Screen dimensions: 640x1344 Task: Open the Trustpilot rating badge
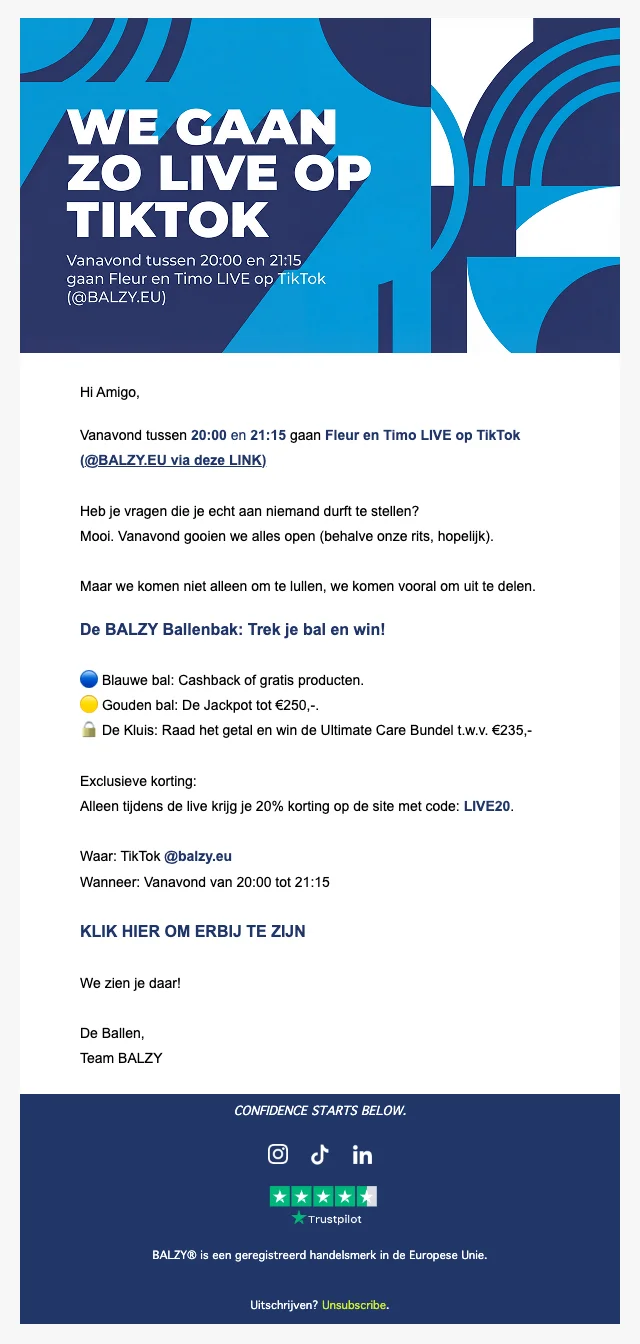[x=323, y=1206]
